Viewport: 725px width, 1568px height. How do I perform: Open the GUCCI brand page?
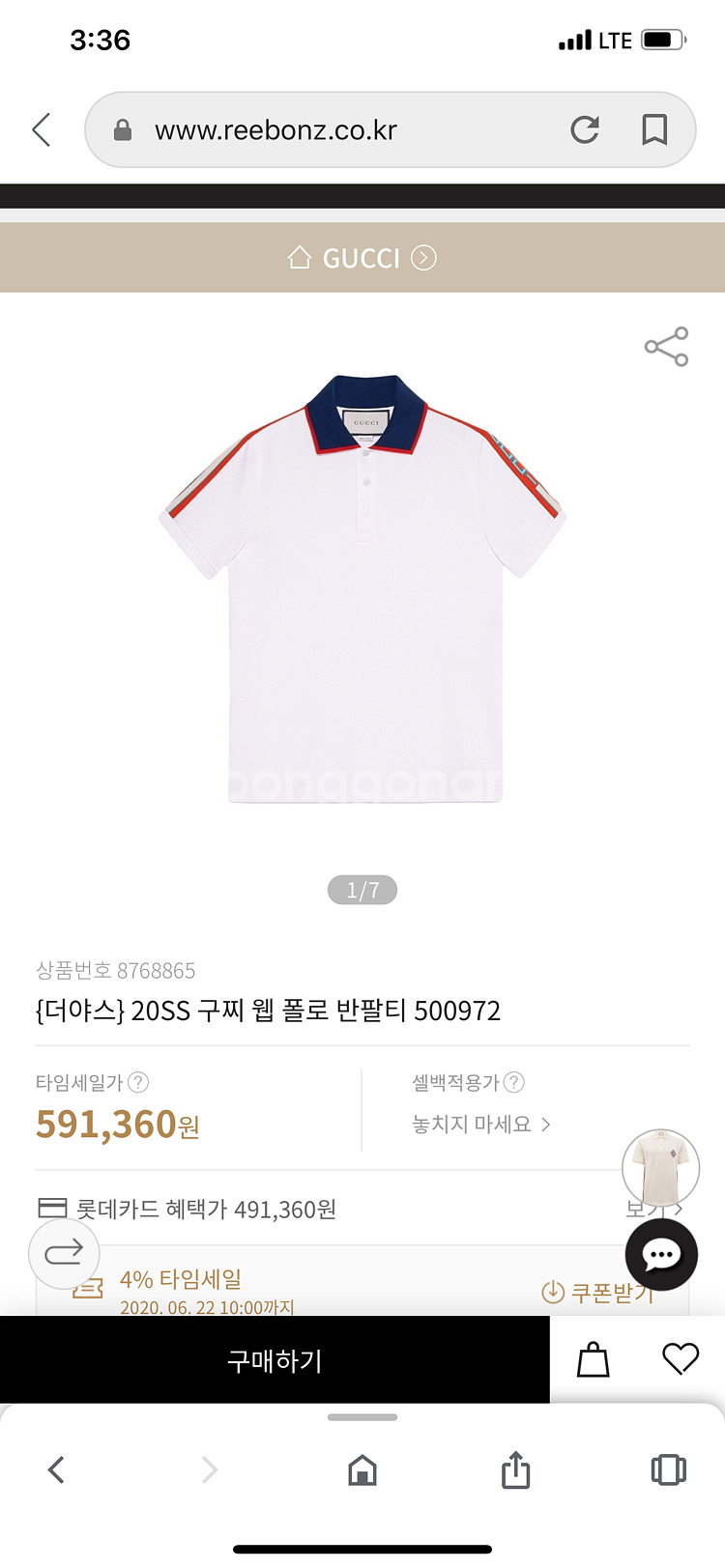[362, 258]
